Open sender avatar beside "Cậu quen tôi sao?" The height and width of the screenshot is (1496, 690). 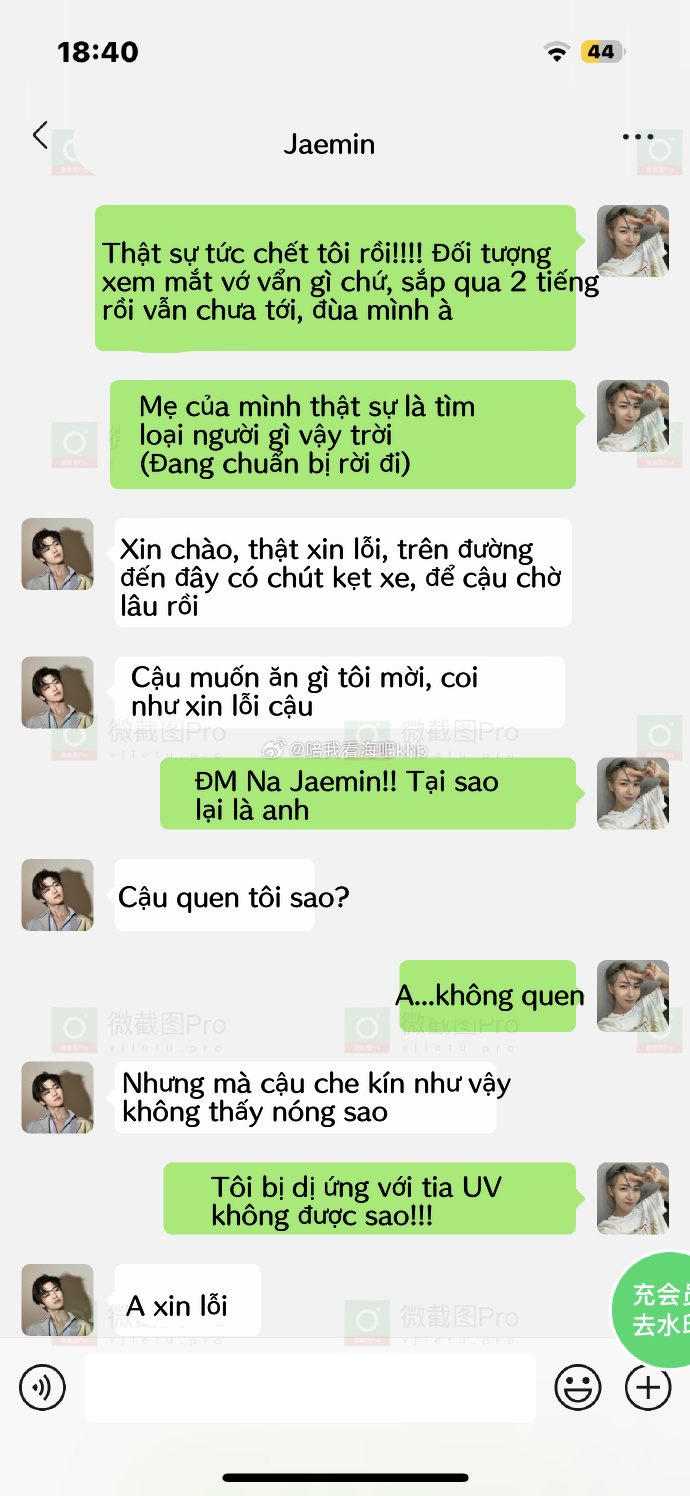pyautogui.click(x=57, y=894)
